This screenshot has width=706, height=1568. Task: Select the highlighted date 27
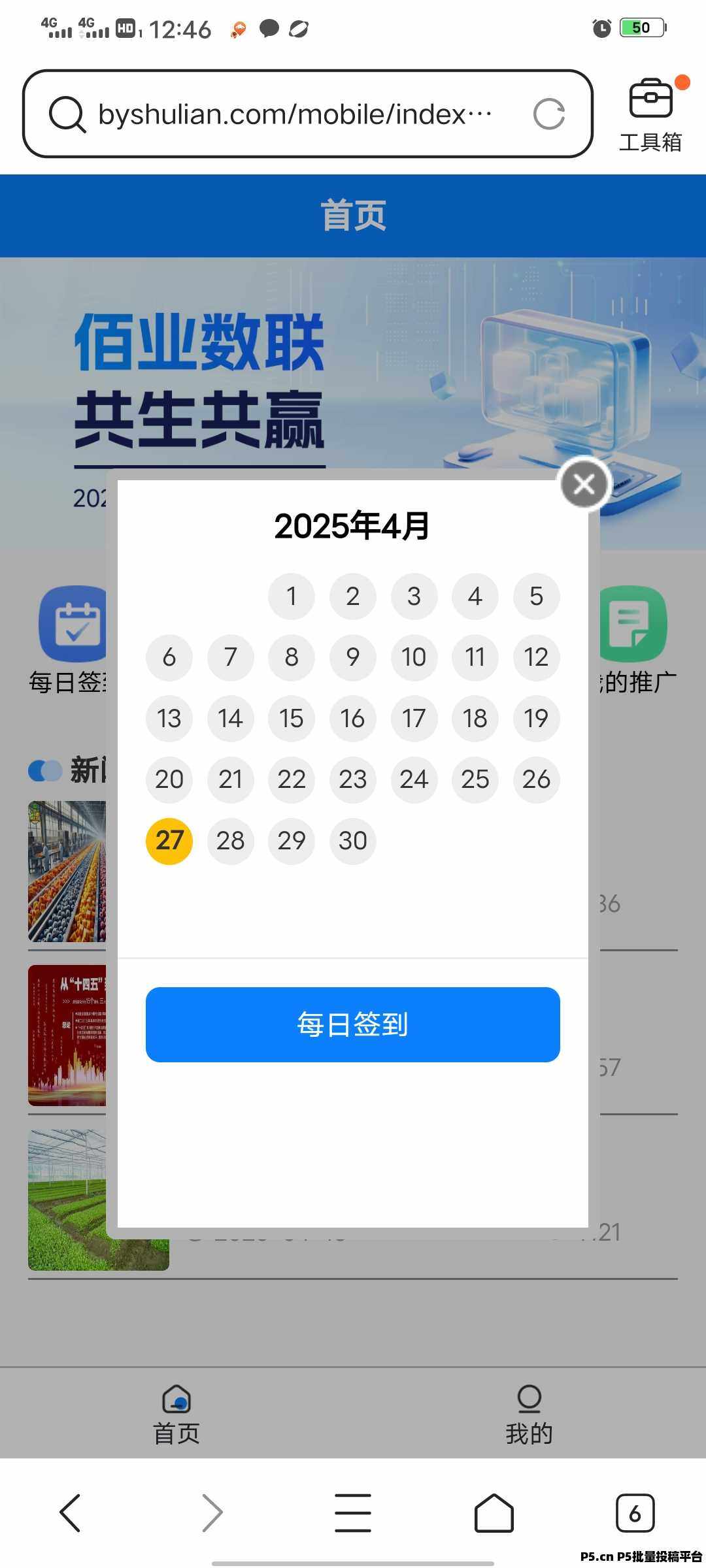point(169,841)
